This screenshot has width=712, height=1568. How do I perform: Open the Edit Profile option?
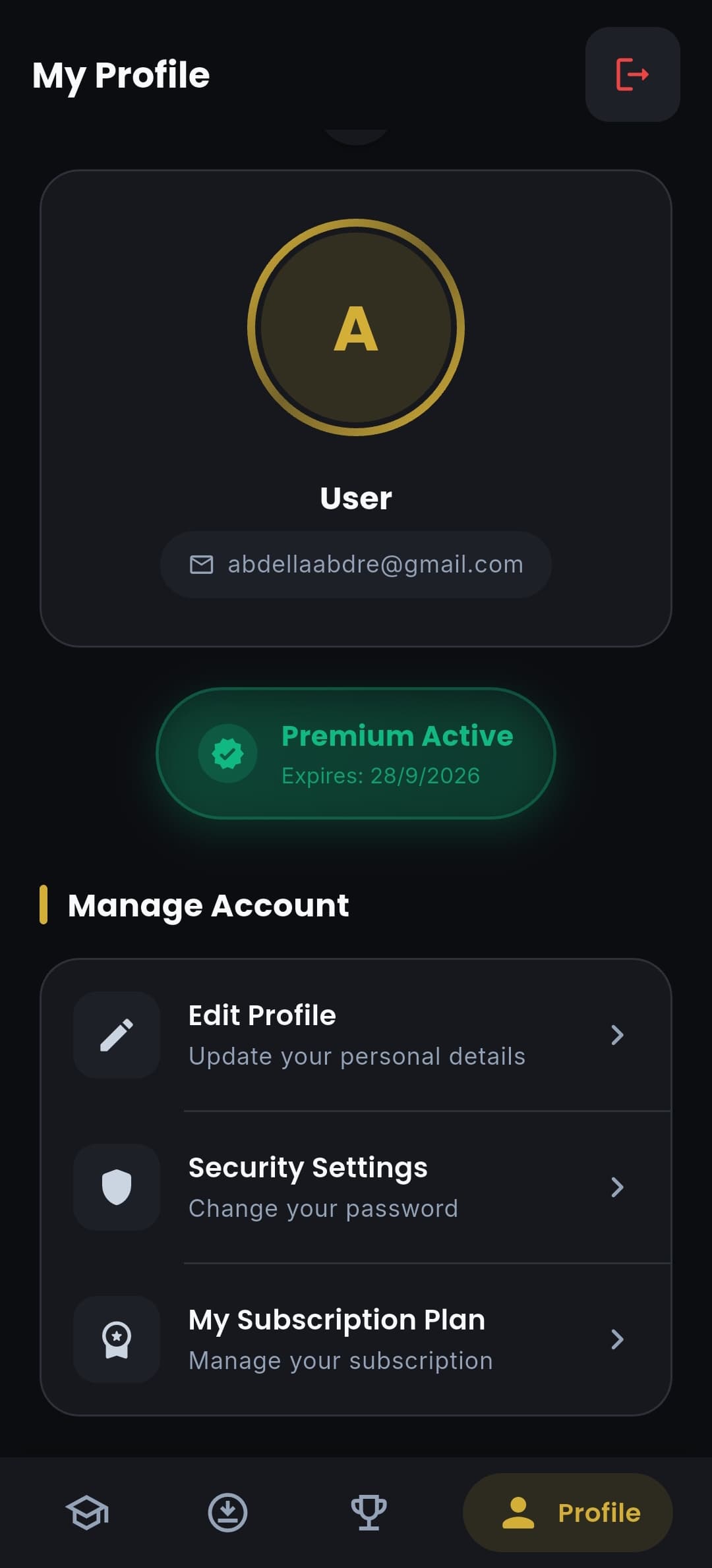[x=356, y=1036]
